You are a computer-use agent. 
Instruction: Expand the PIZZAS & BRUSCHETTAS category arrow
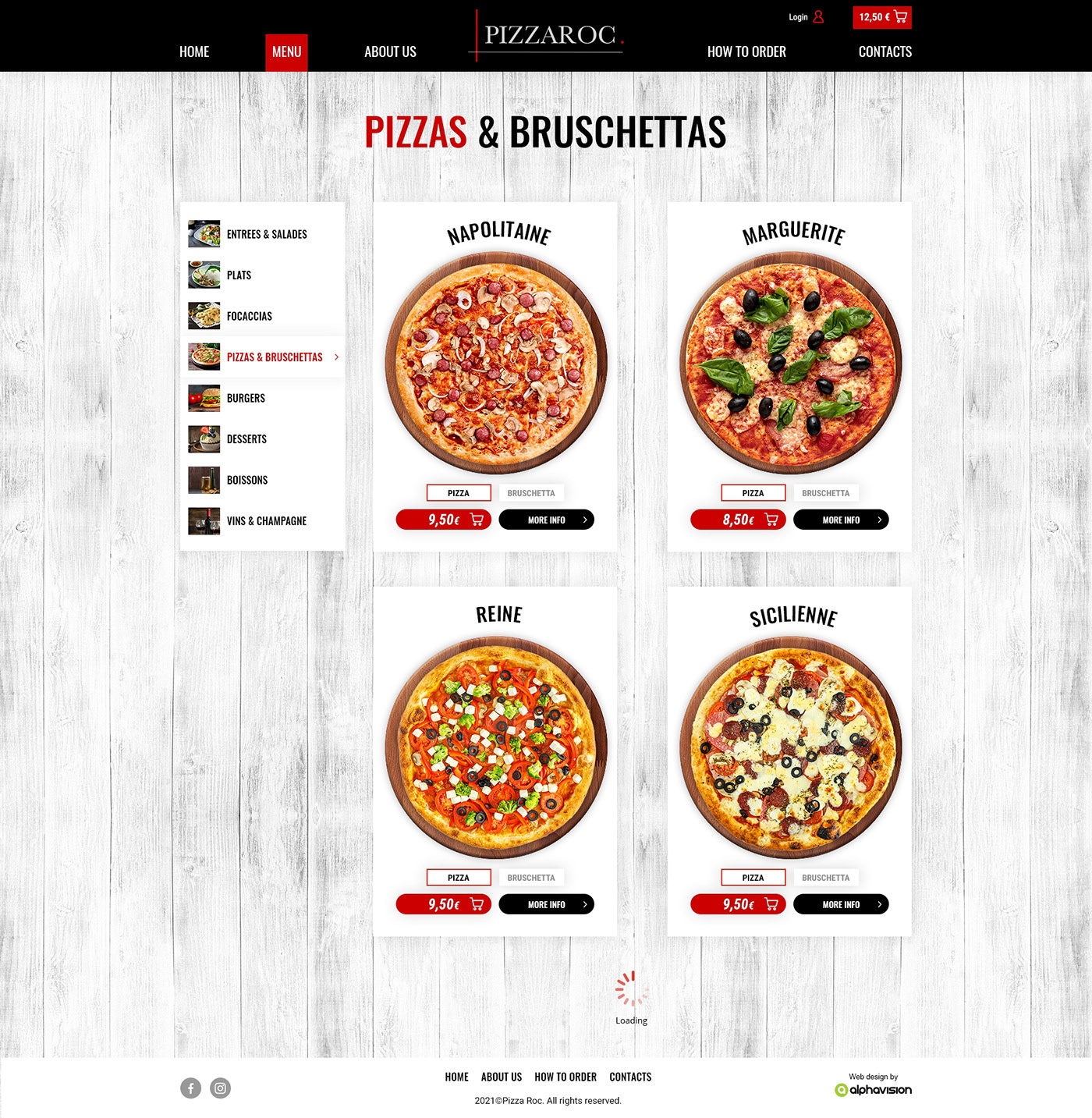(x=336, y=357)
